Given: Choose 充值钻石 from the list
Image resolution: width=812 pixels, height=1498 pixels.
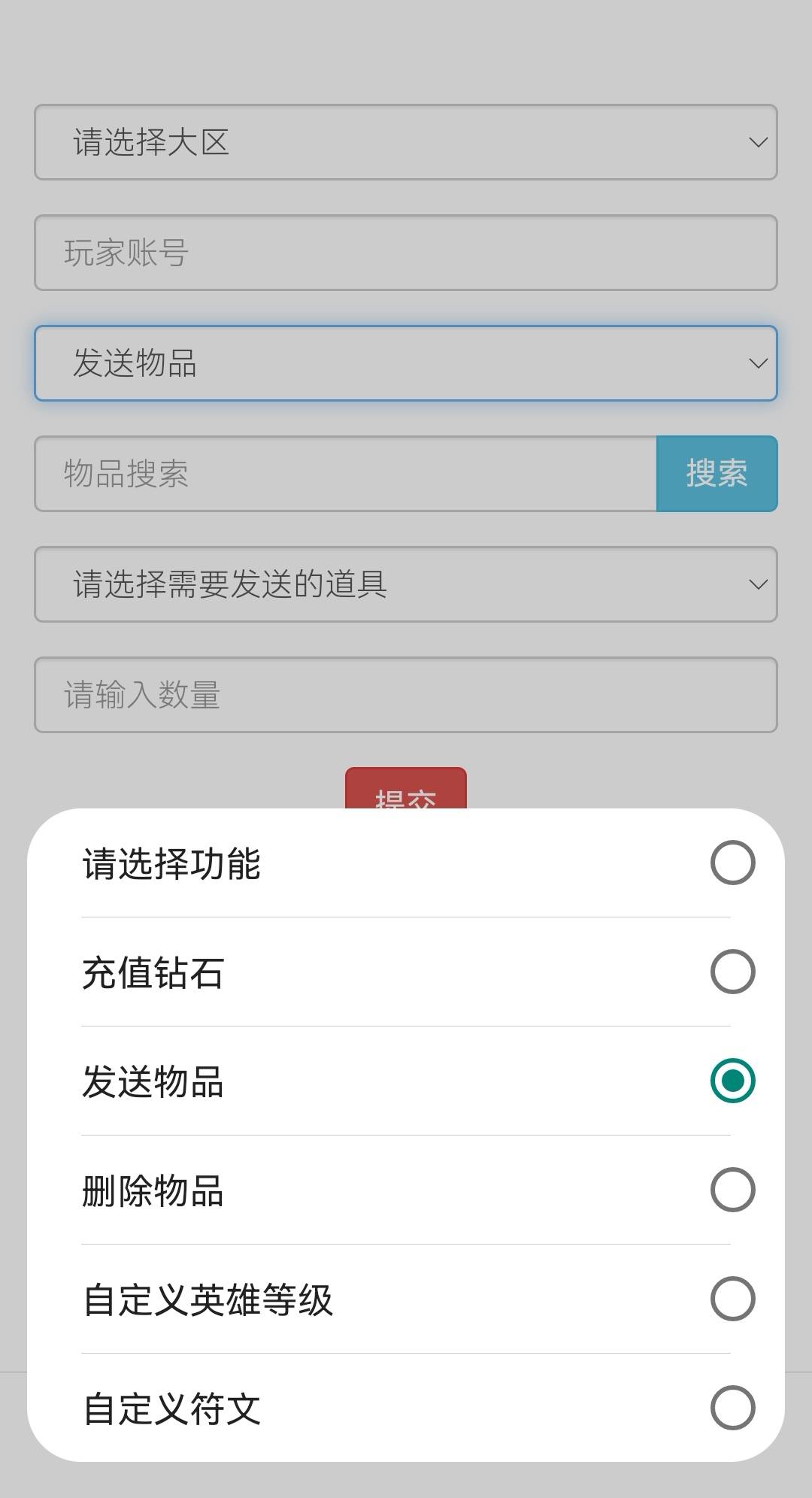Looking at the screenshot, I should click(406, 972).
